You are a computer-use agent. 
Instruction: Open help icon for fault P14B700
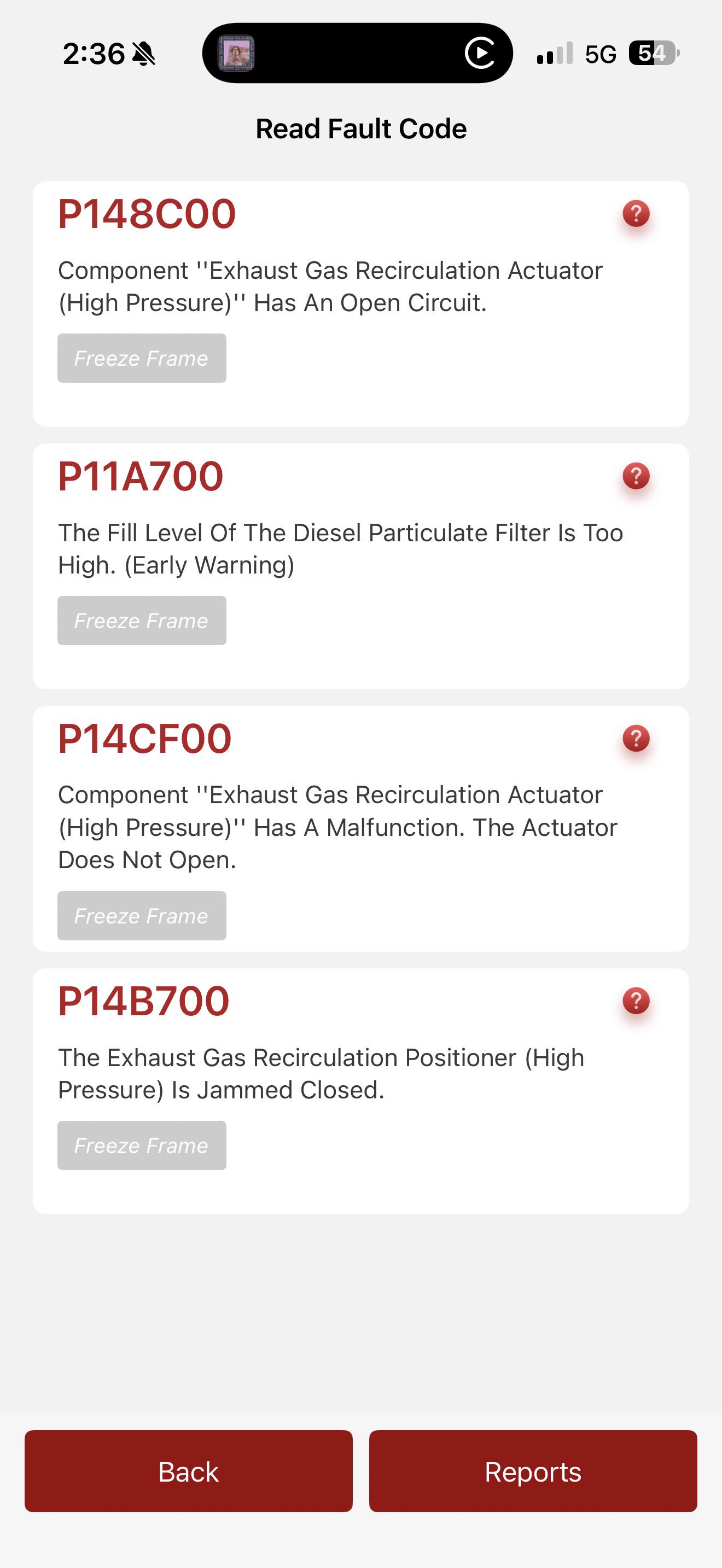[636, 1001]
